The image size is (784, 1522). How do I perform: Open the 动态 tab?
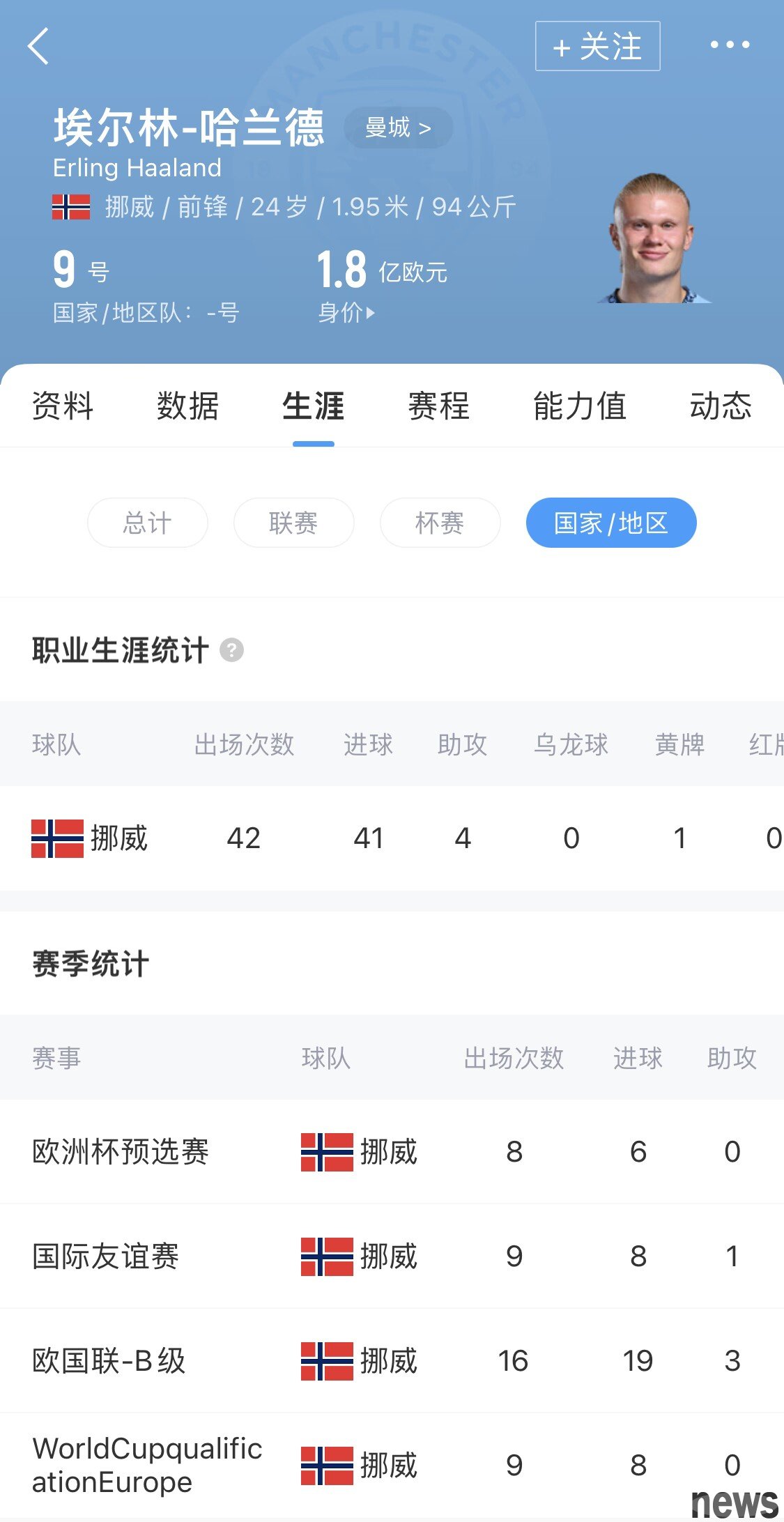click(x=721, y=406)
